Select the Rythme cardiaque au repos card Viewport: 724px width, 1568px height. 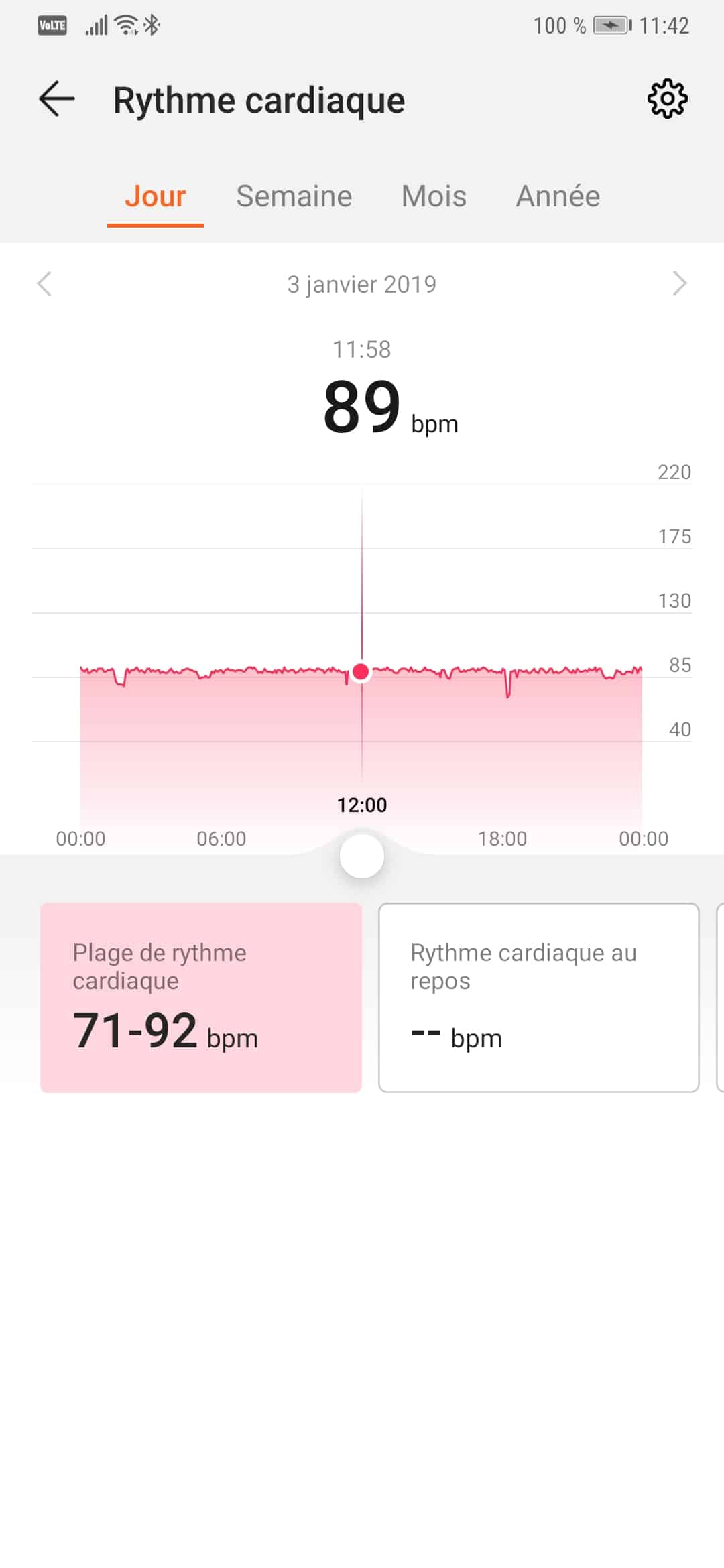[x=538, y=997]
